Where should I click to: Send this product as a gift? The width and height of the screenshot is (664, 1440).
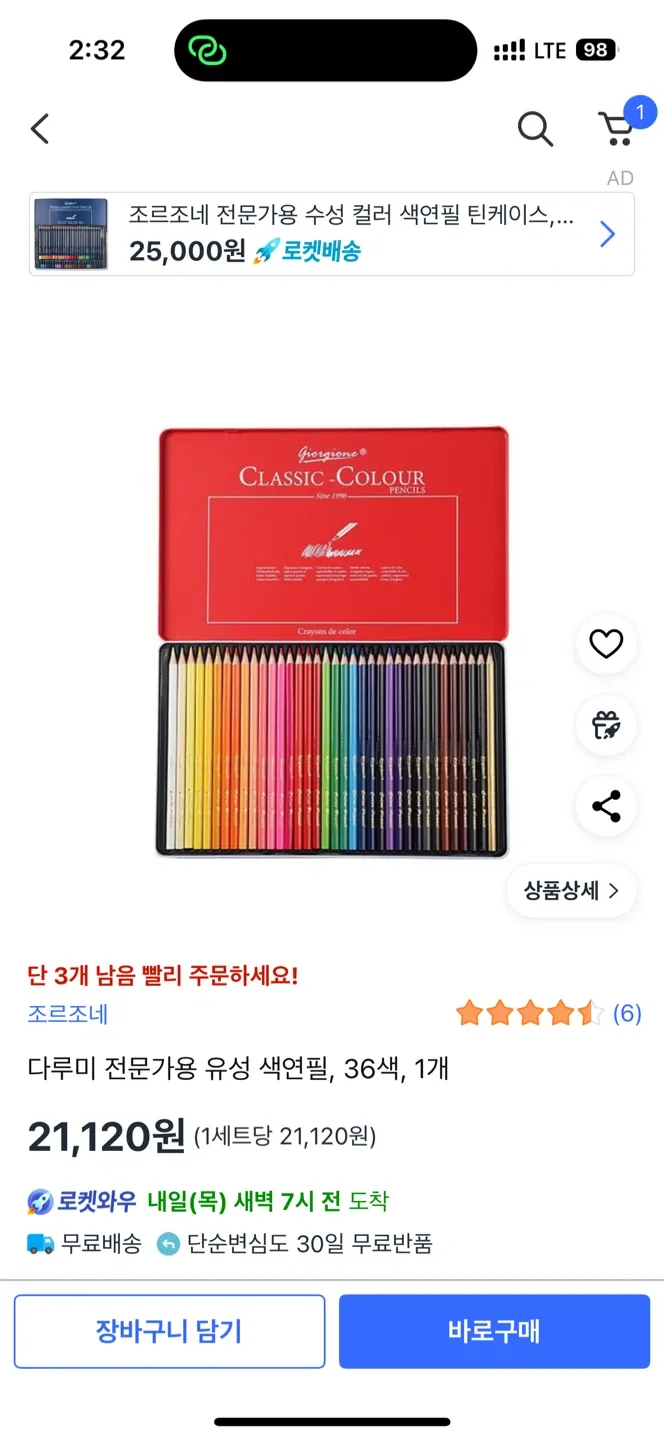[606, 725]
